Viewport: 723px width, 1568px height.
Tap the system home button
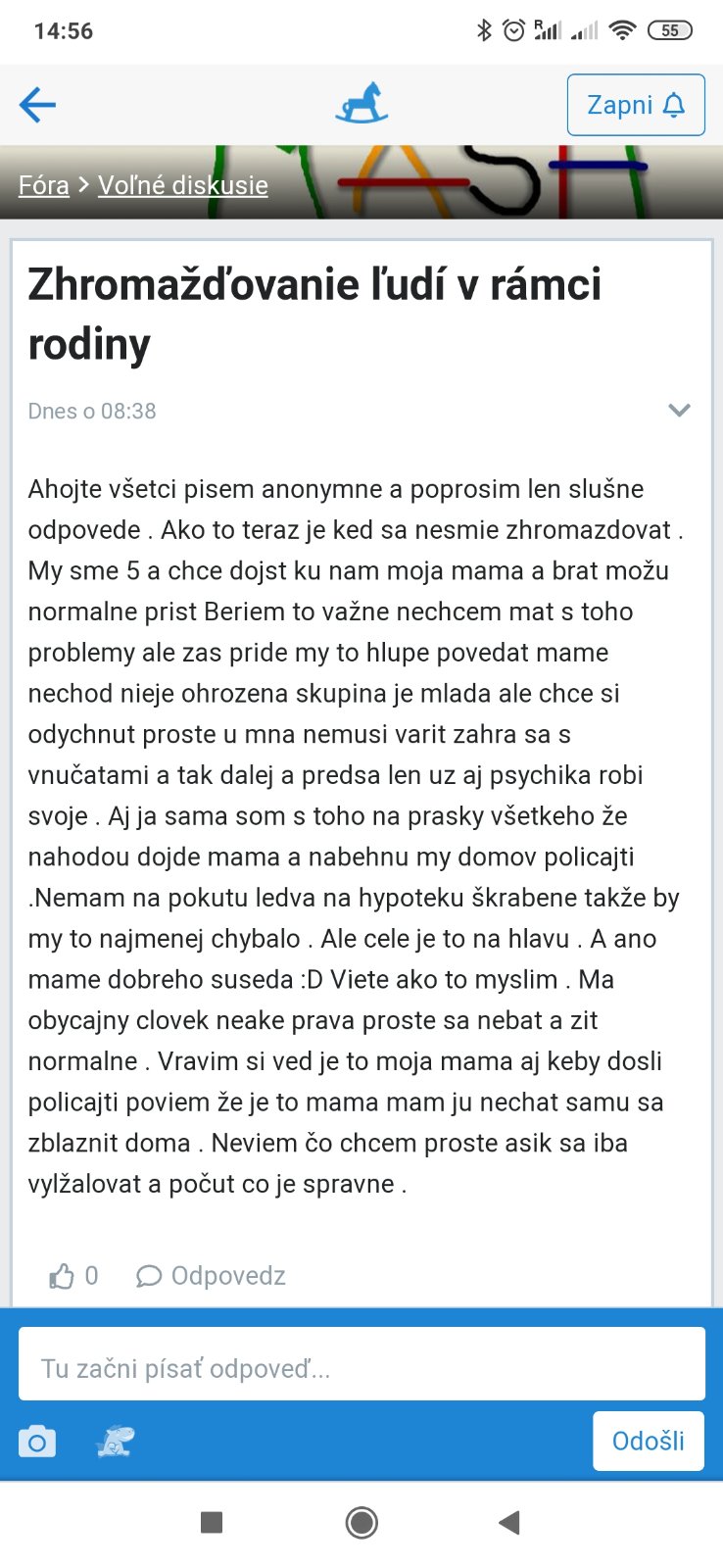[x=361, y=1523]
